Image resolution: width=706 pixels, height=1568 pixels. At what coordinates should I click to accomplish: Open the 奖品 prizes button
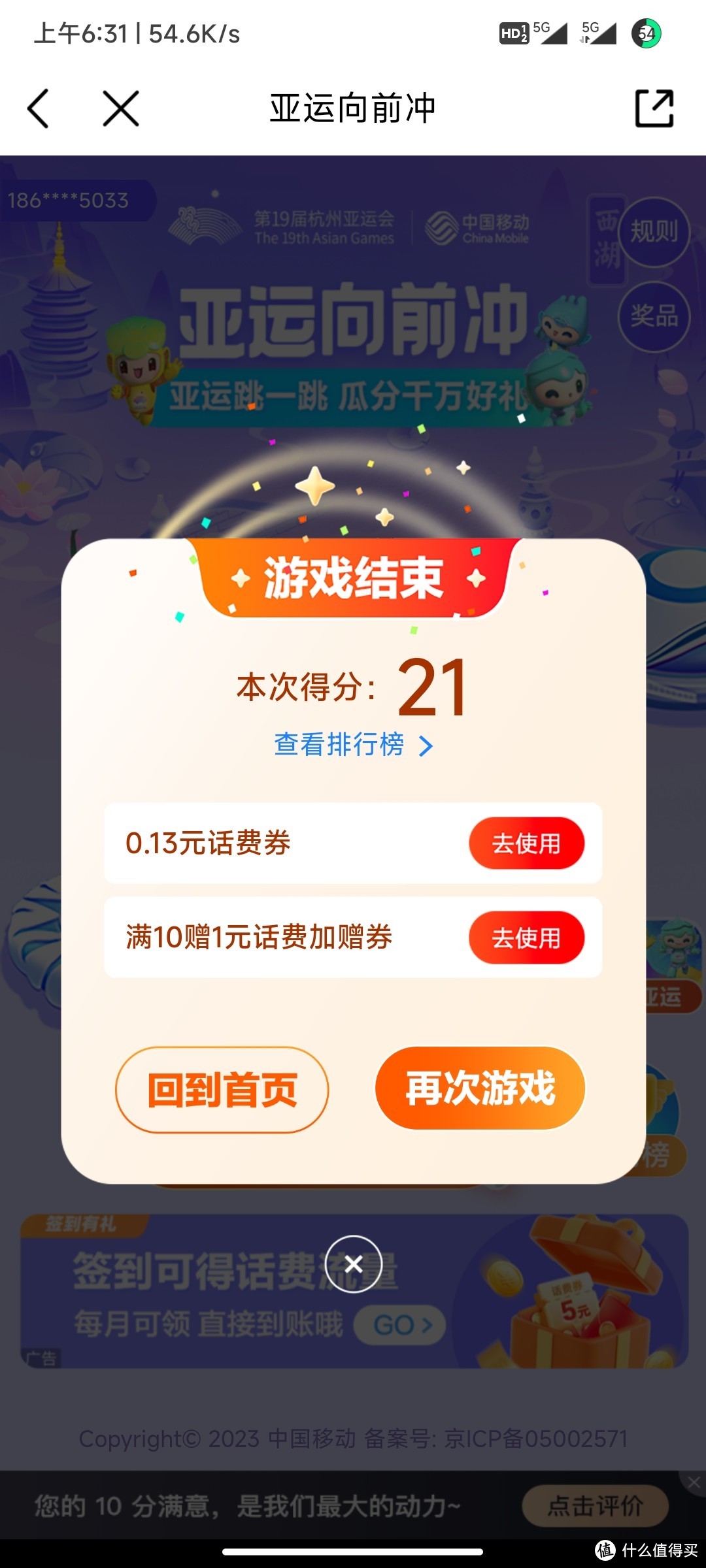click(x=654, y=317)
